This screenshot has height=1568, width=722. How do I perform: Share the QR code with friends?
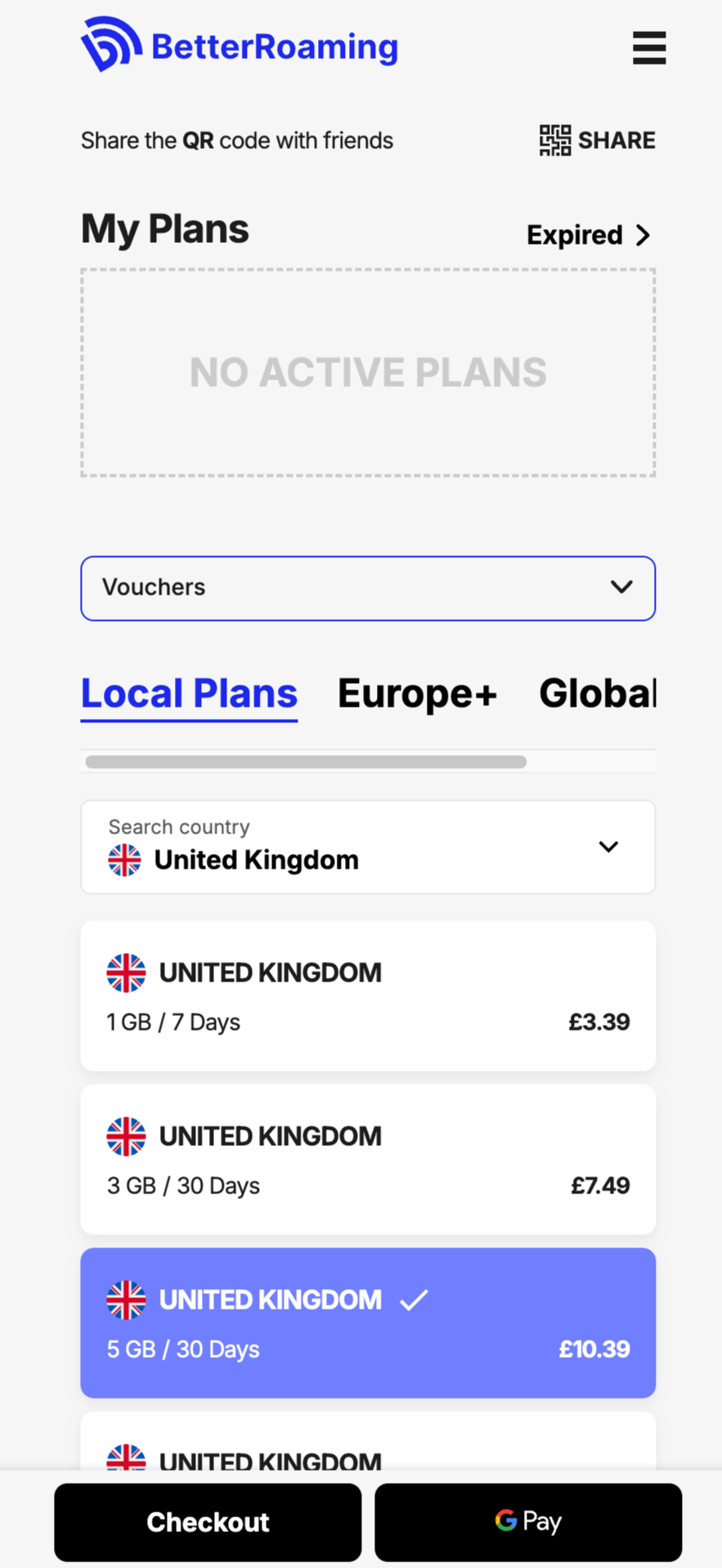tap(597, 141)
